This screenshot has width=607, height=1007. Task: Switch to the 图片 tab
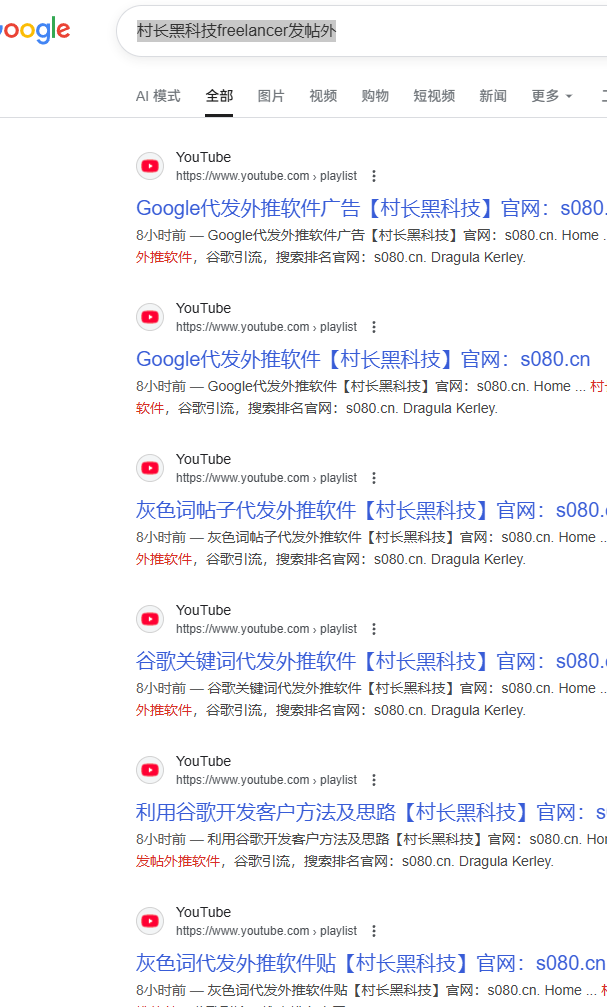point(271,96)
